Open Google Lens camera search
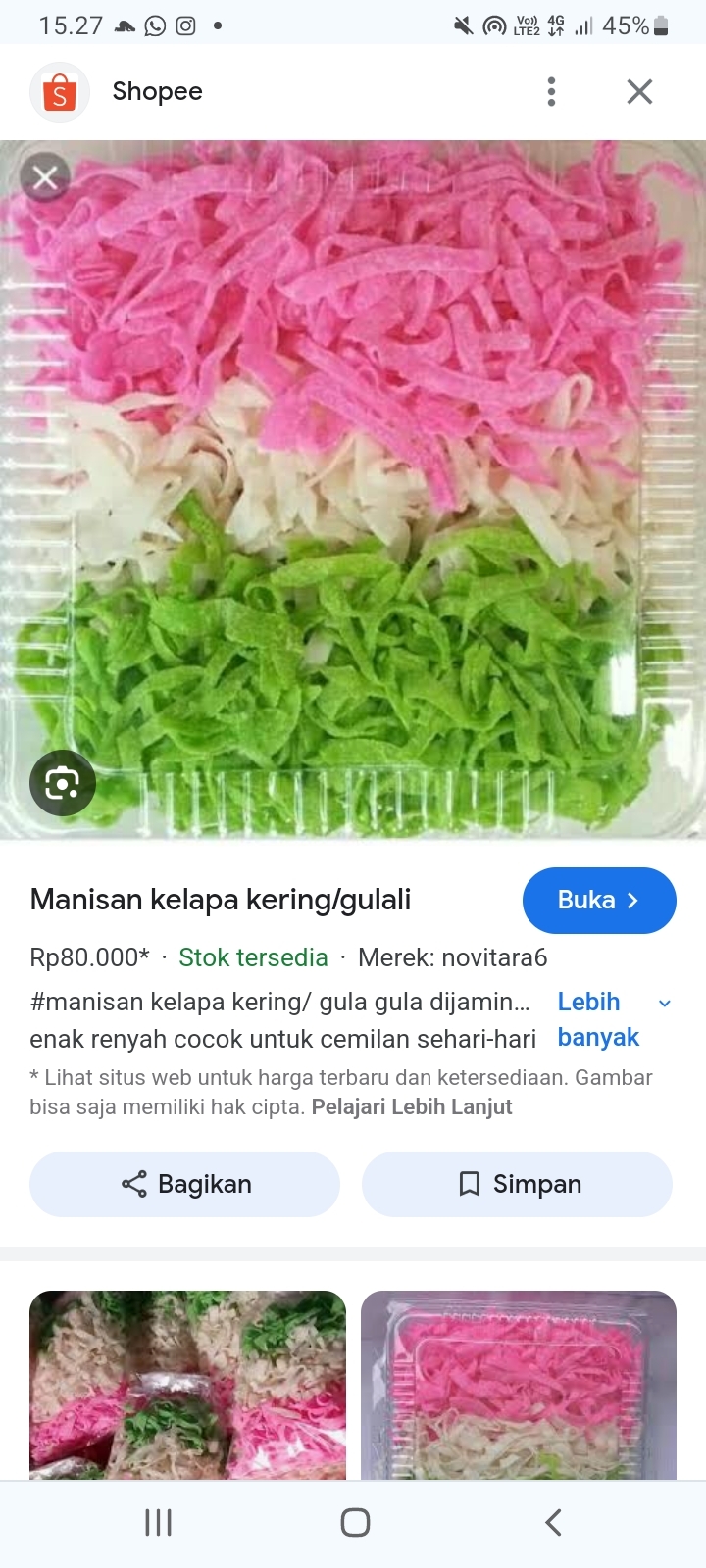Screen dimensions: 706x1568 click(62, 782)
